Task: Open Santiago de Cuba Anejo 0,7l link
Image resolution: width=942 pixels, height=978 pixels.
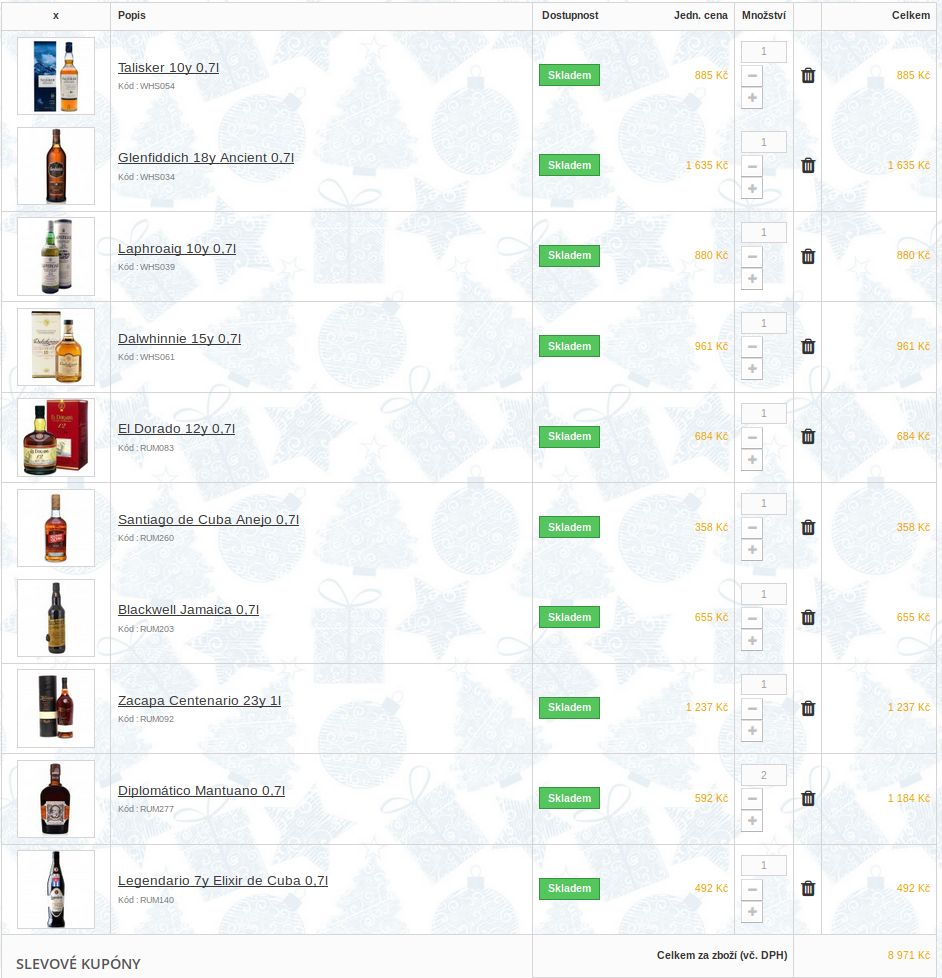Action: click(208, 520)
